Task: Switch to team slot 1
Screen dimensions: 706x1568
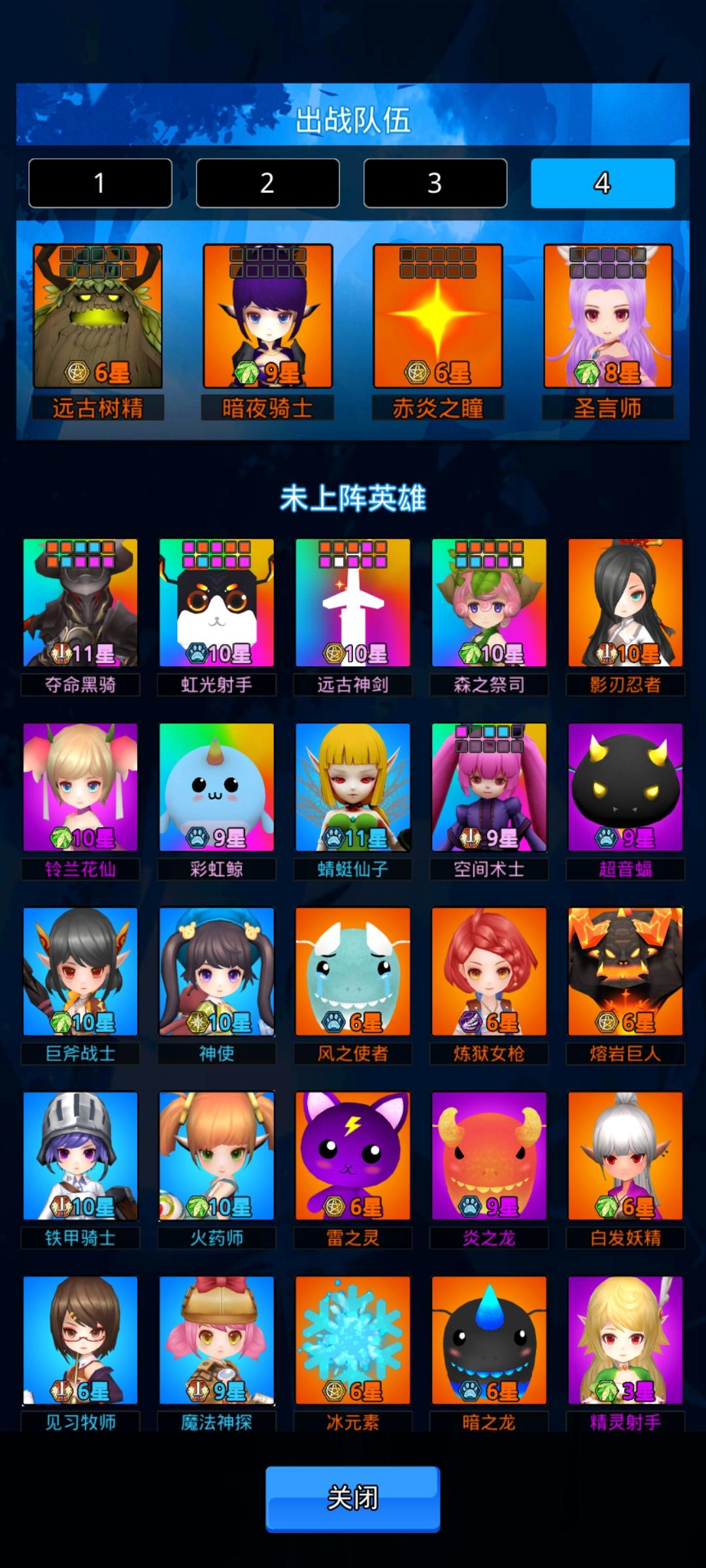Action: [100, 183]
